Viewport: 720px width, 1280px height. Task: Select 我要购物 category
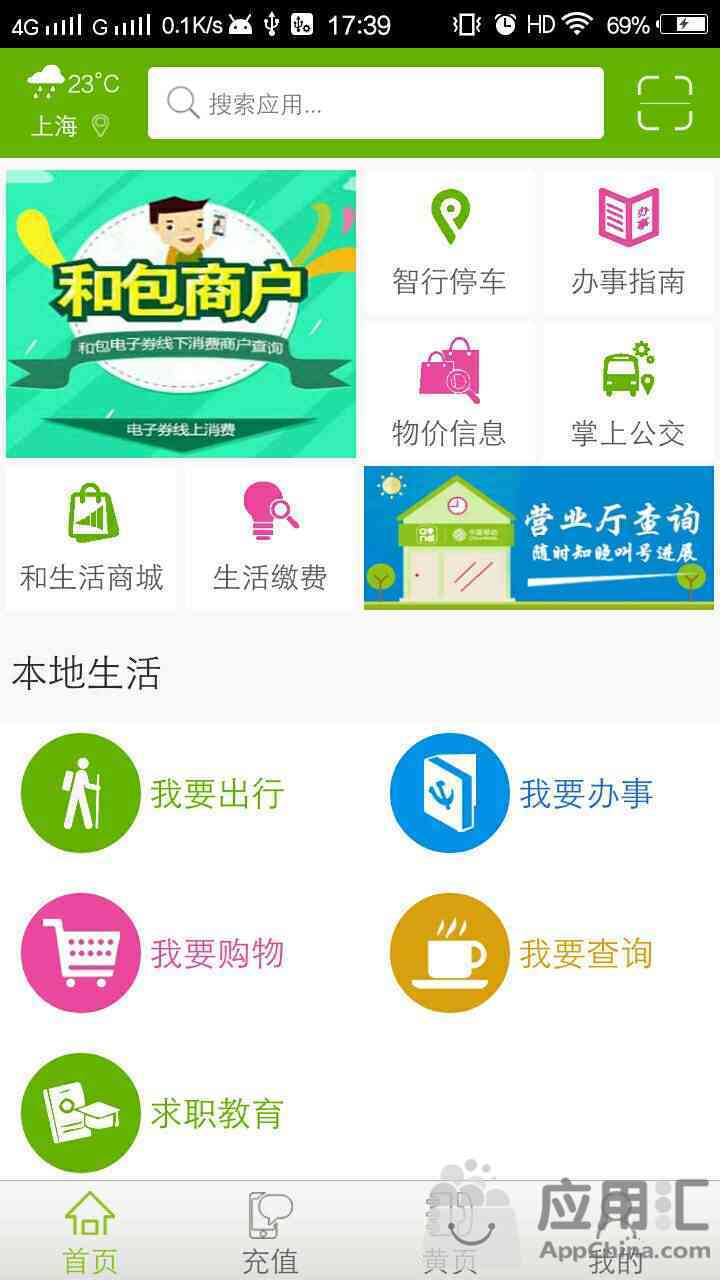tap(155, 953)
